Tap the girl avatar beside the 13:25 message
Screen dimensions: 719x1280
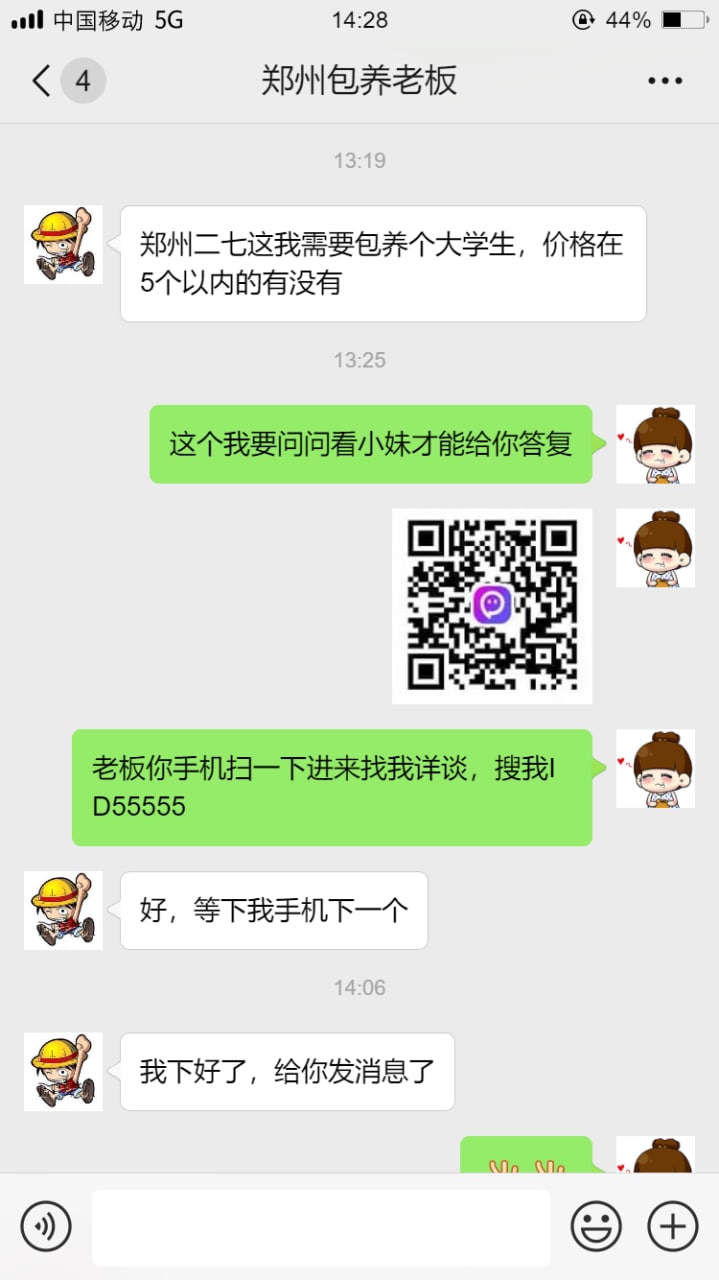(x=655, y=444)
